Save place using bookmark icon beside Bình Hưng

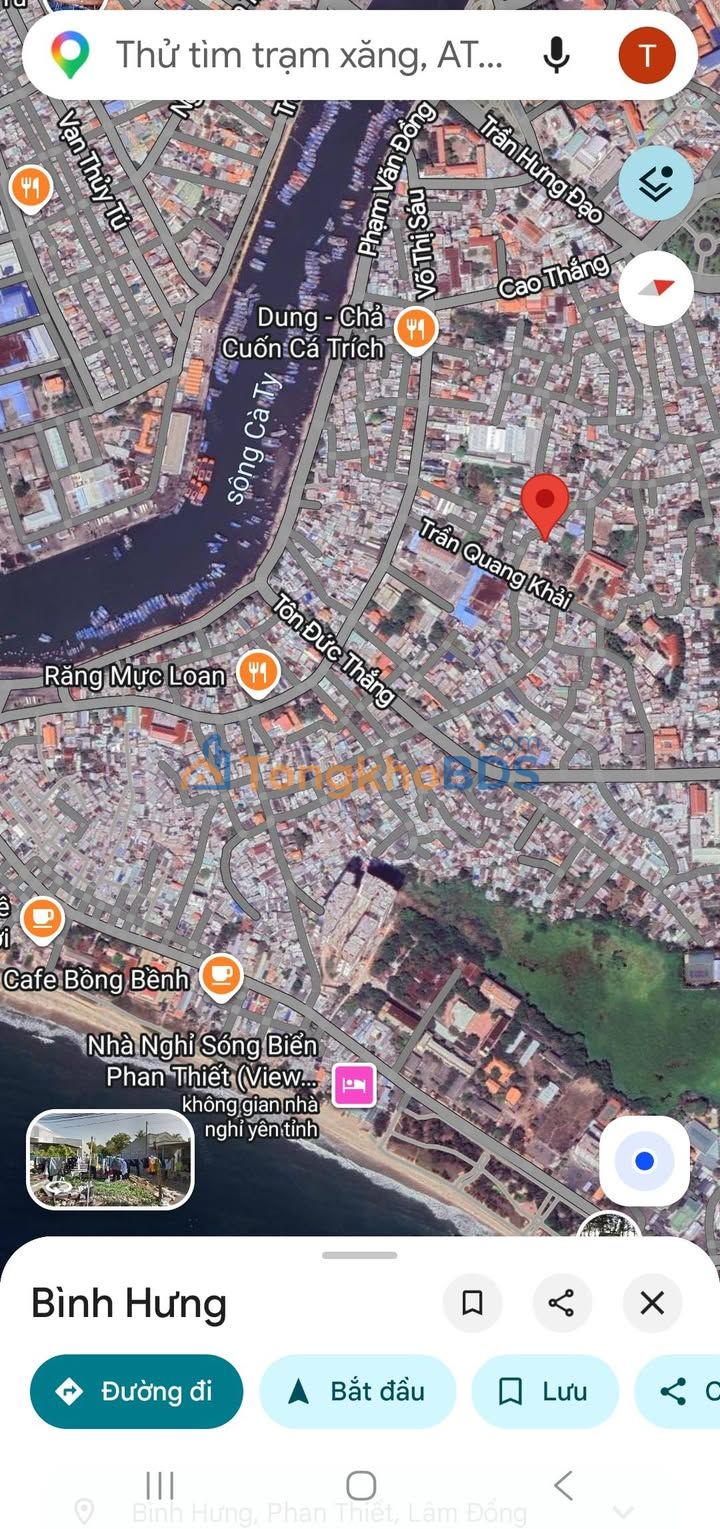(x=472, y=1303)
